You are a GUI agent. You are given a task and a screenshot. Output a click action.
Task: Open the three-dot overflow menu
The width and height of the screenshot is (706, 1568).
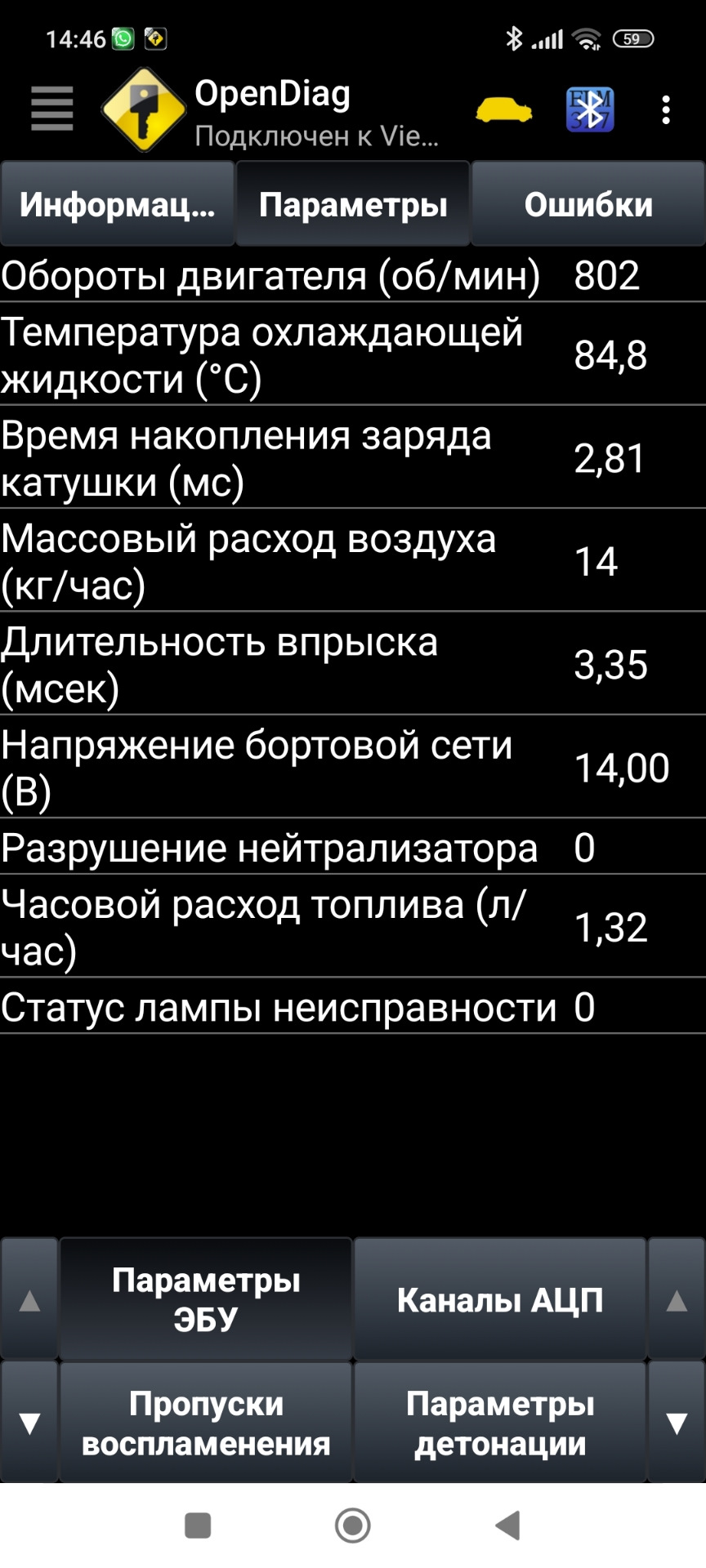pyautogui.click(x=667, y=109)
